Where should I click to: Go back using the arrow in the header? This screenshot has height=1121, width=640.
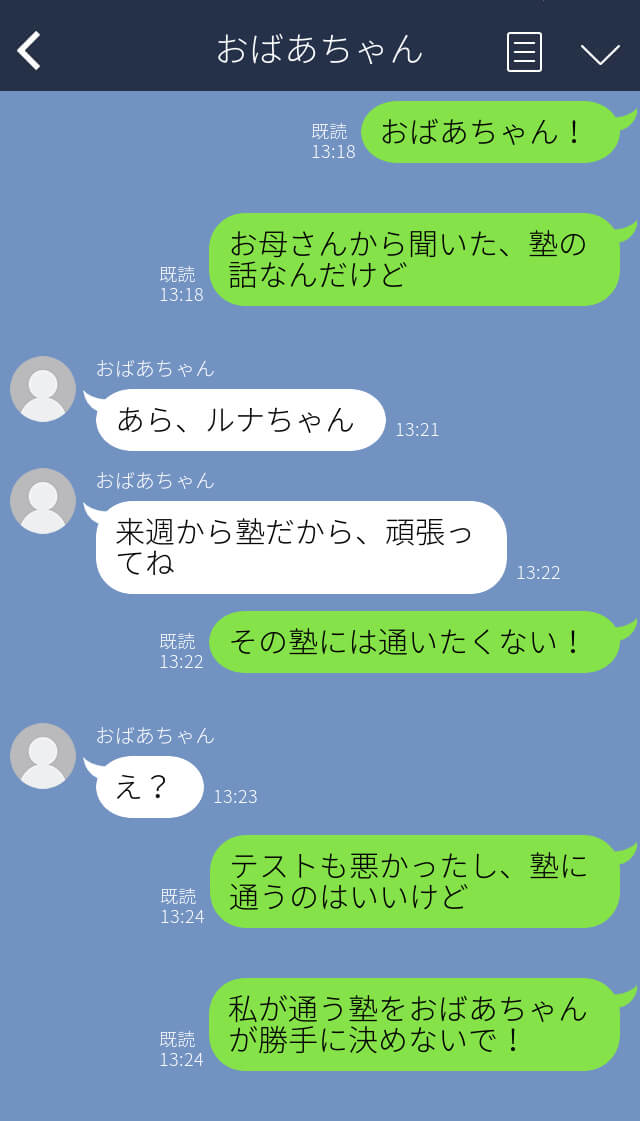[29, 51]
